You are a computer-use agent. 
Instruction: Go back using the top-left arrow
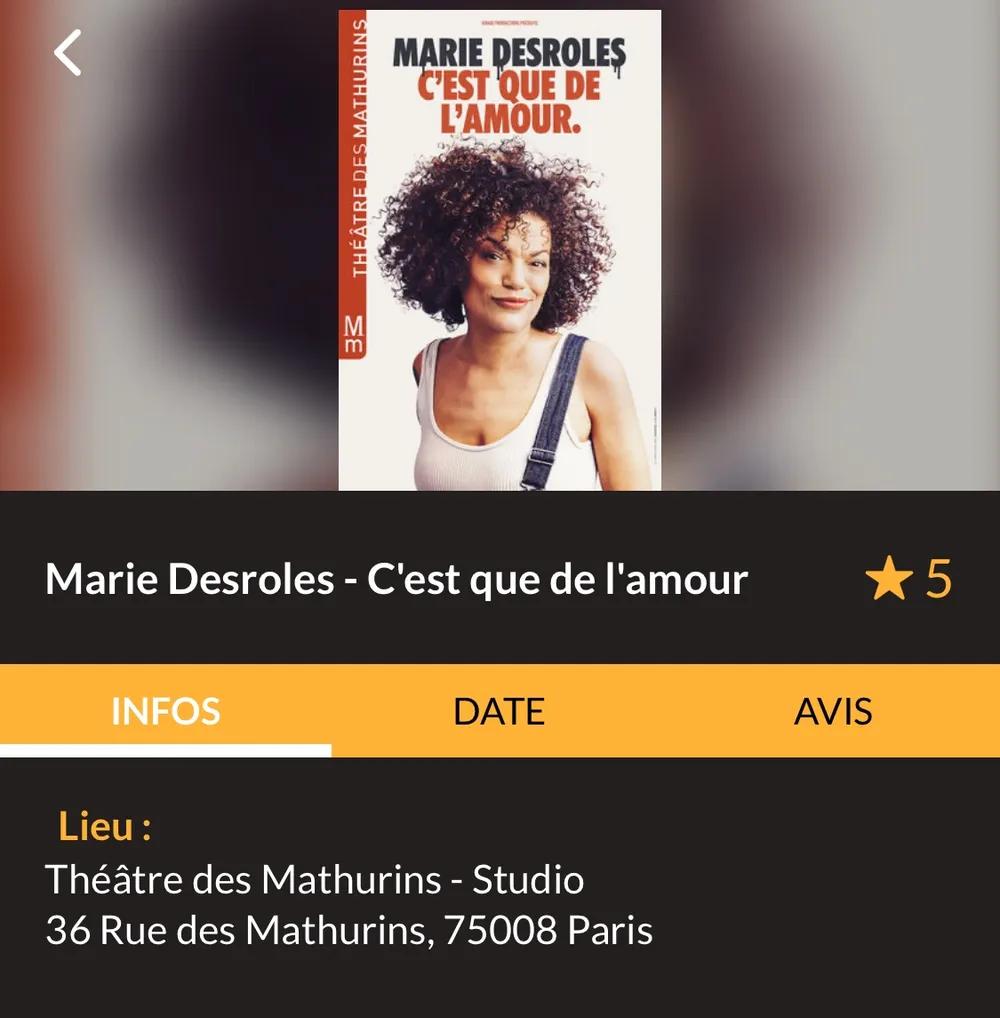pyautogui.click(x=68, y=53)
